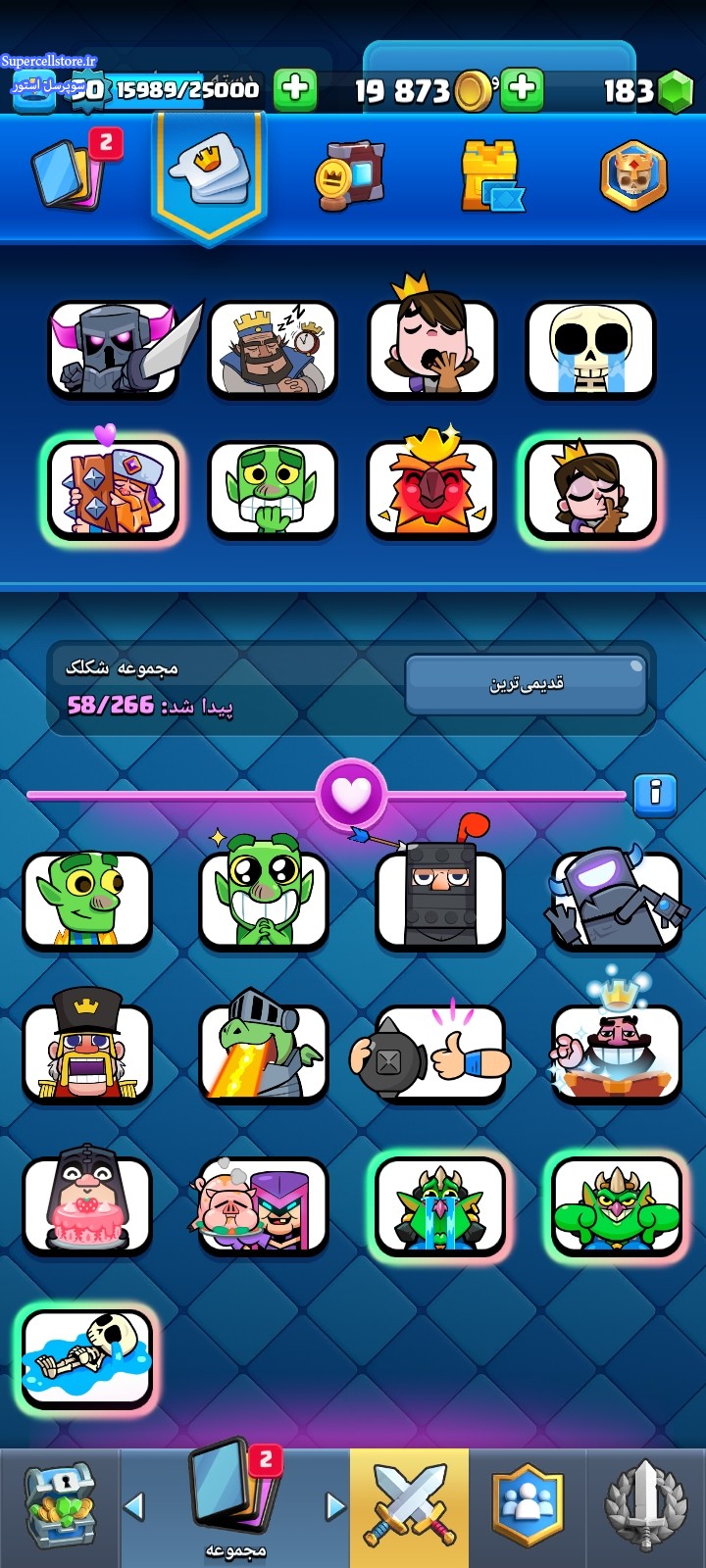Select the crying skeleton emote in the deck
The image size is (706, 1568).
[x=589, y=349]
